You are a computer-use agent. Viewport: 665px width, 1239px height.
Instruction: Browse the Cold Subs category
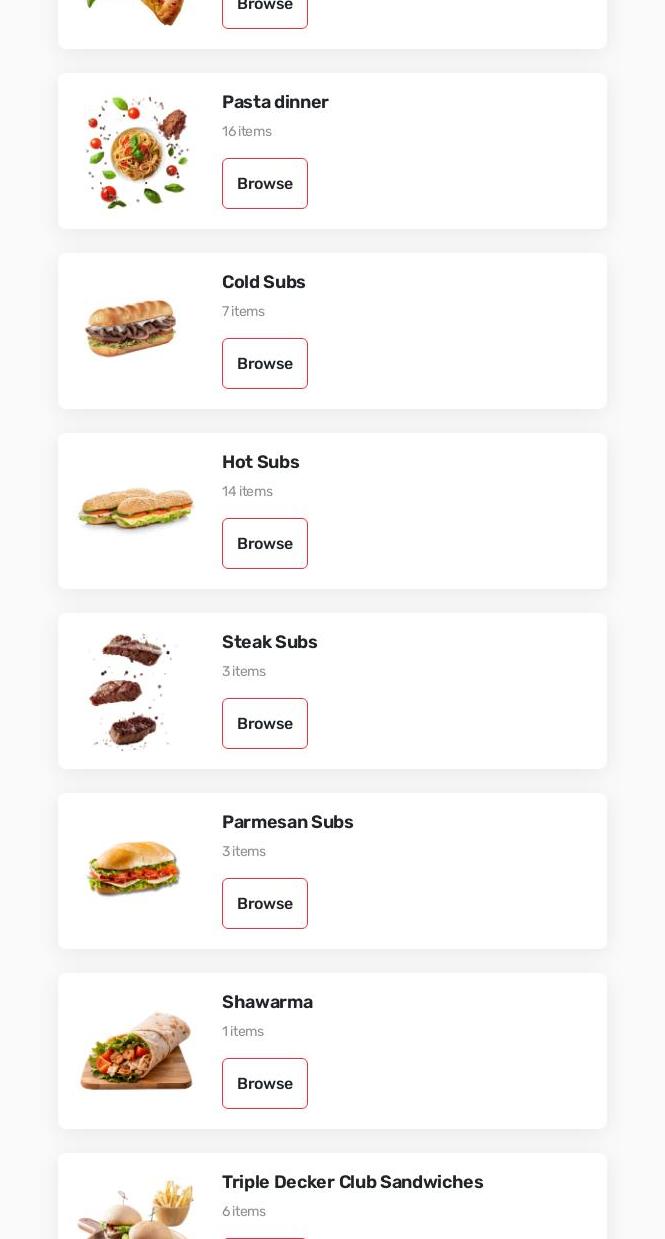point(265,363)
